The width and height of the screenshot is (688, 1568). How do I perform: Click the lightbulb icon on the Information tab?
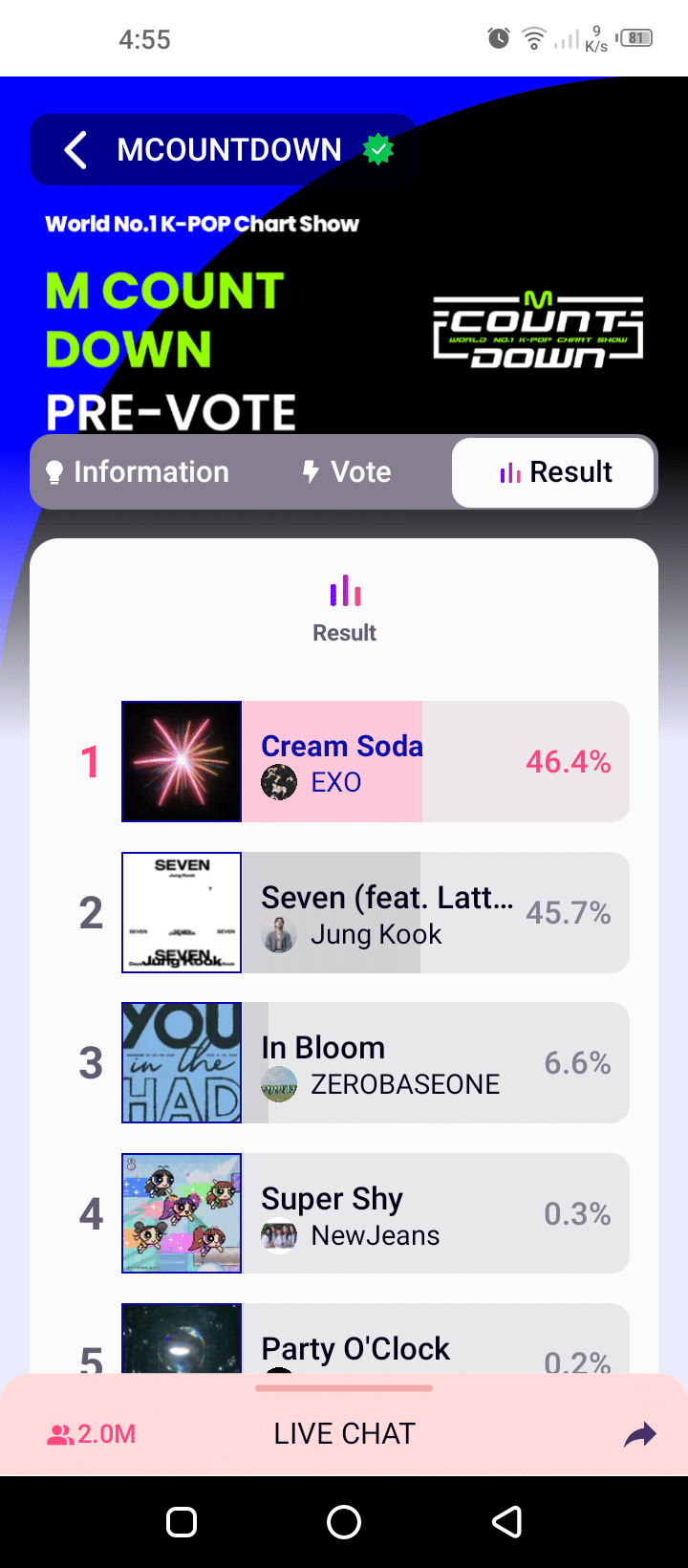click(55, 471)
